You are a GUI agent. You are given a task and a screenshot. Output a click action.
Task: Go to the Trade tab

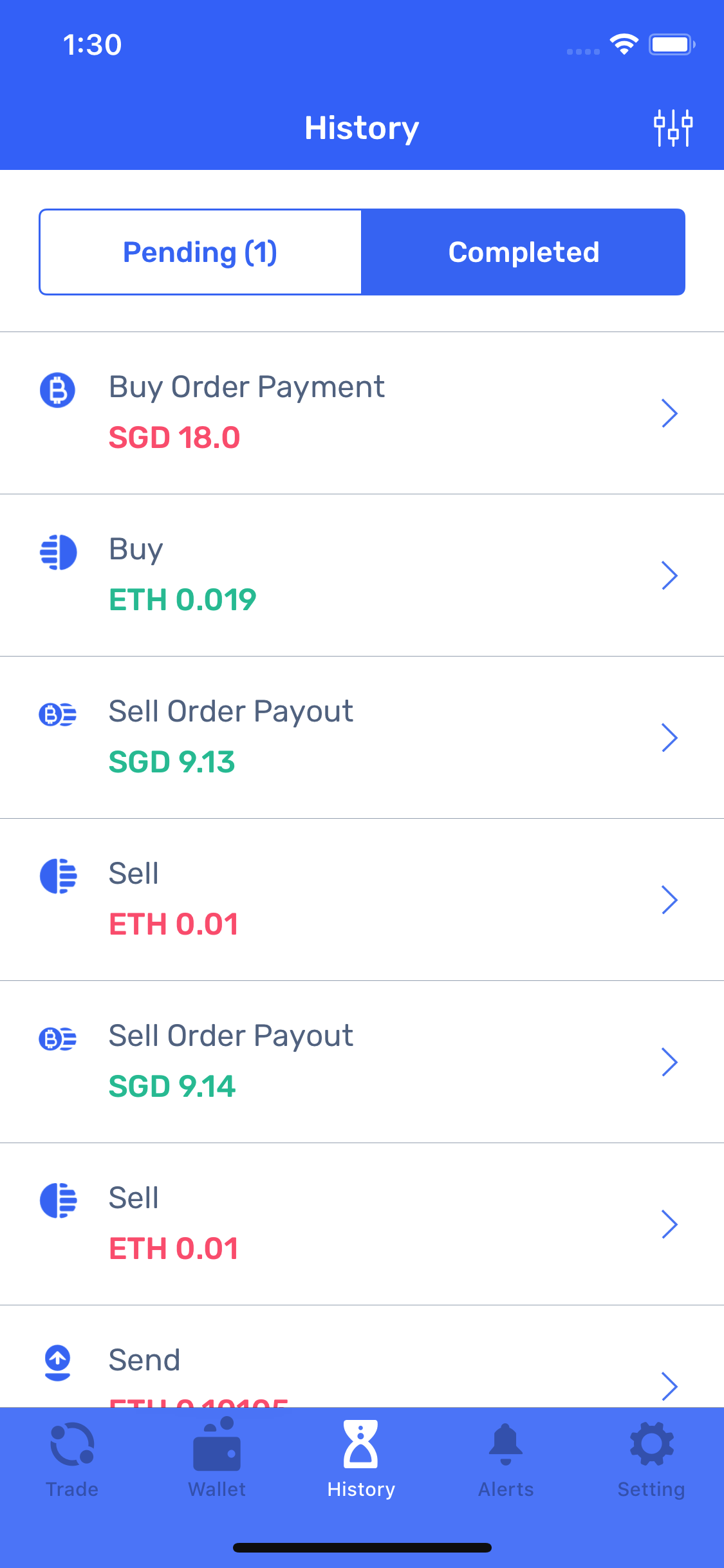[72, 1460]
